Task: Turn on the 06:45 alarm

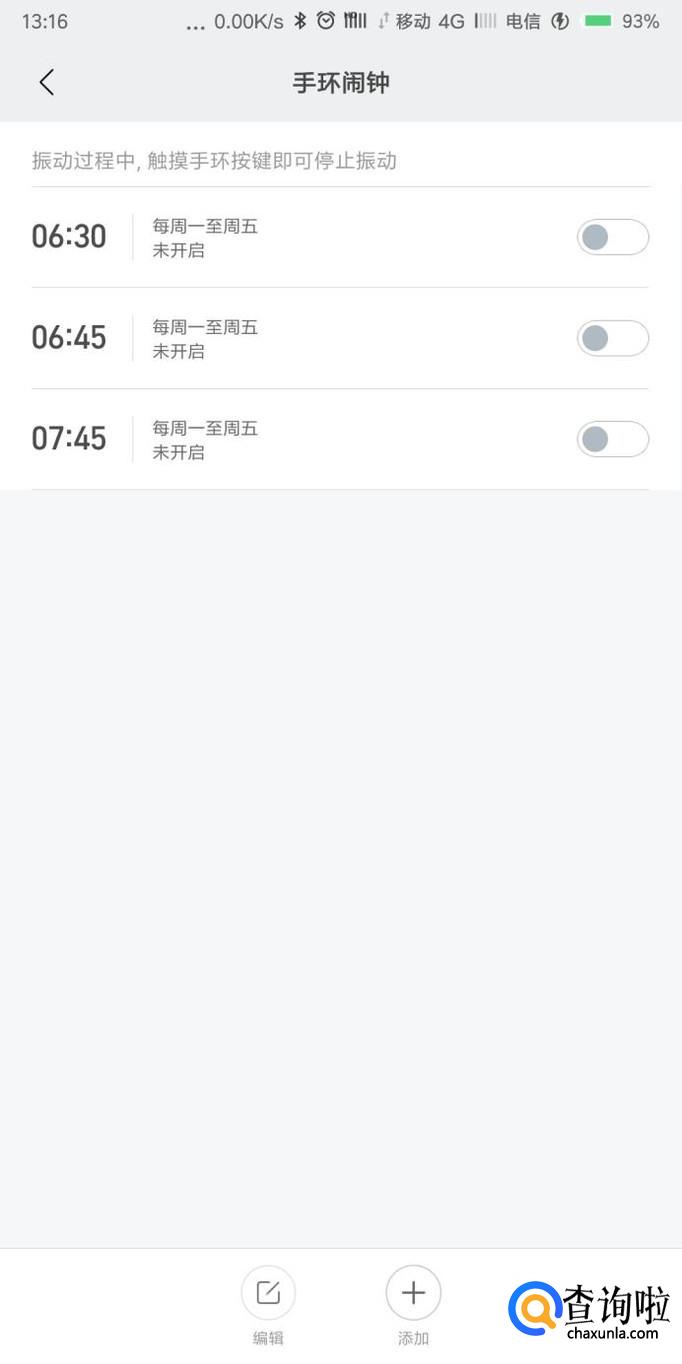Action: pos(612,338)
